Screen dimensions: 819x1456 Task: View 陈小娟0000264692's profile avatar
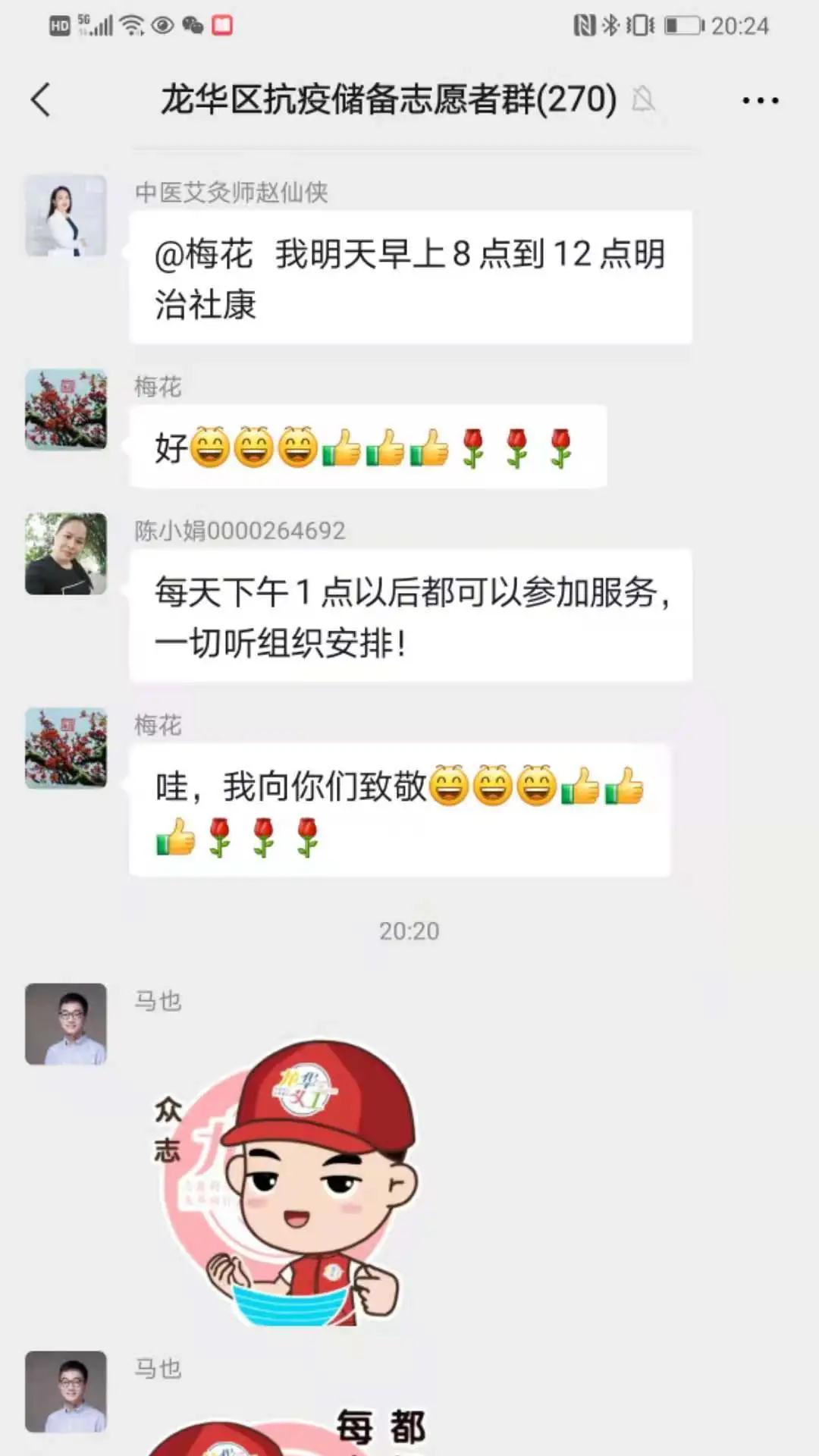pos(66,554)
